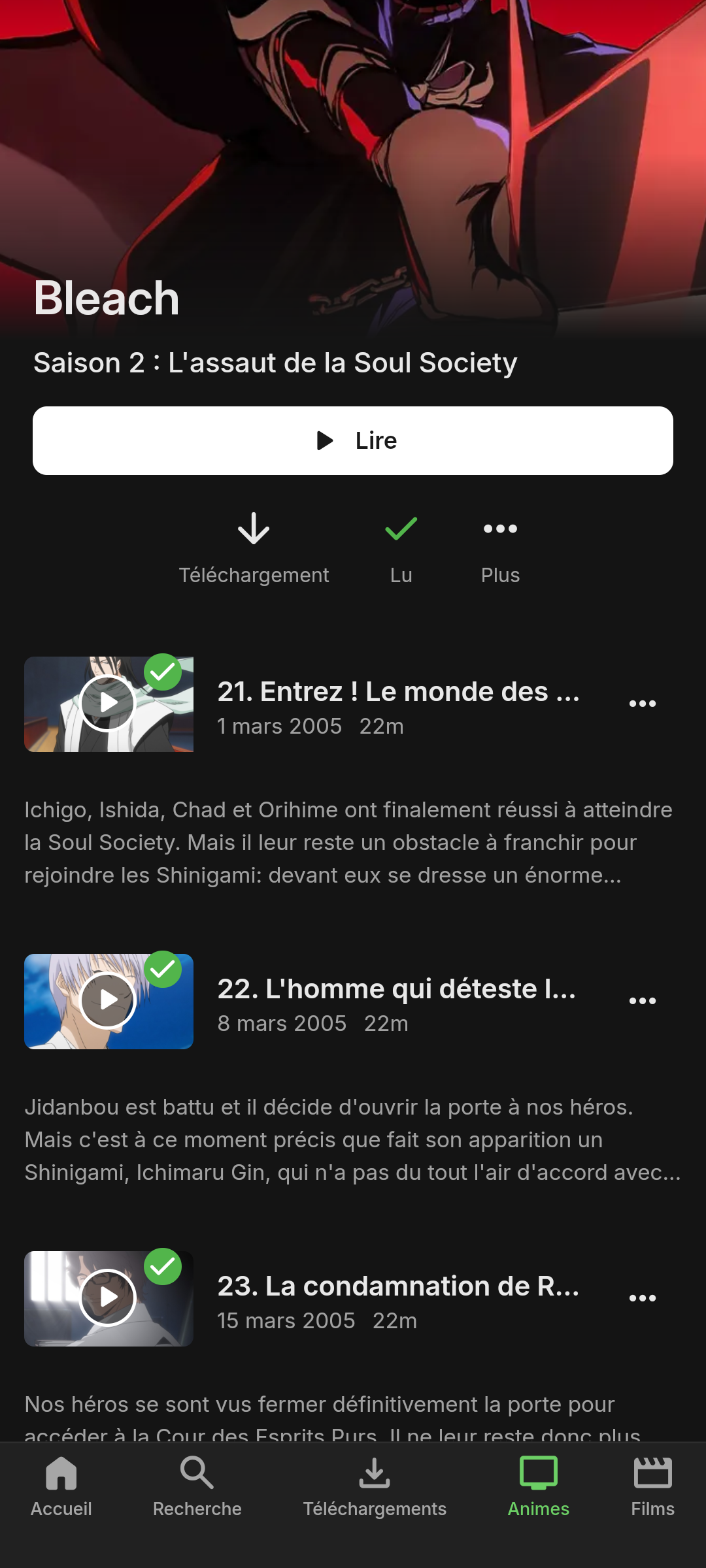Screen dimensions: 706x1568
Task: Open options menu for episode 21
Action: [x=642, y=704]
